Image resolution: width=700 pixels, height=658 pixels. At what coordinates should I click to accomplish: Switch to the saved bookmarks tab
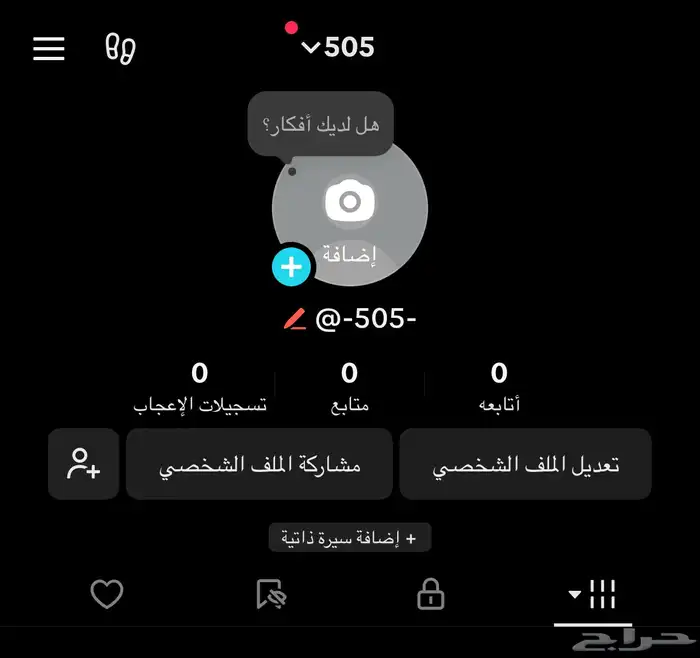tap(270, 595)
